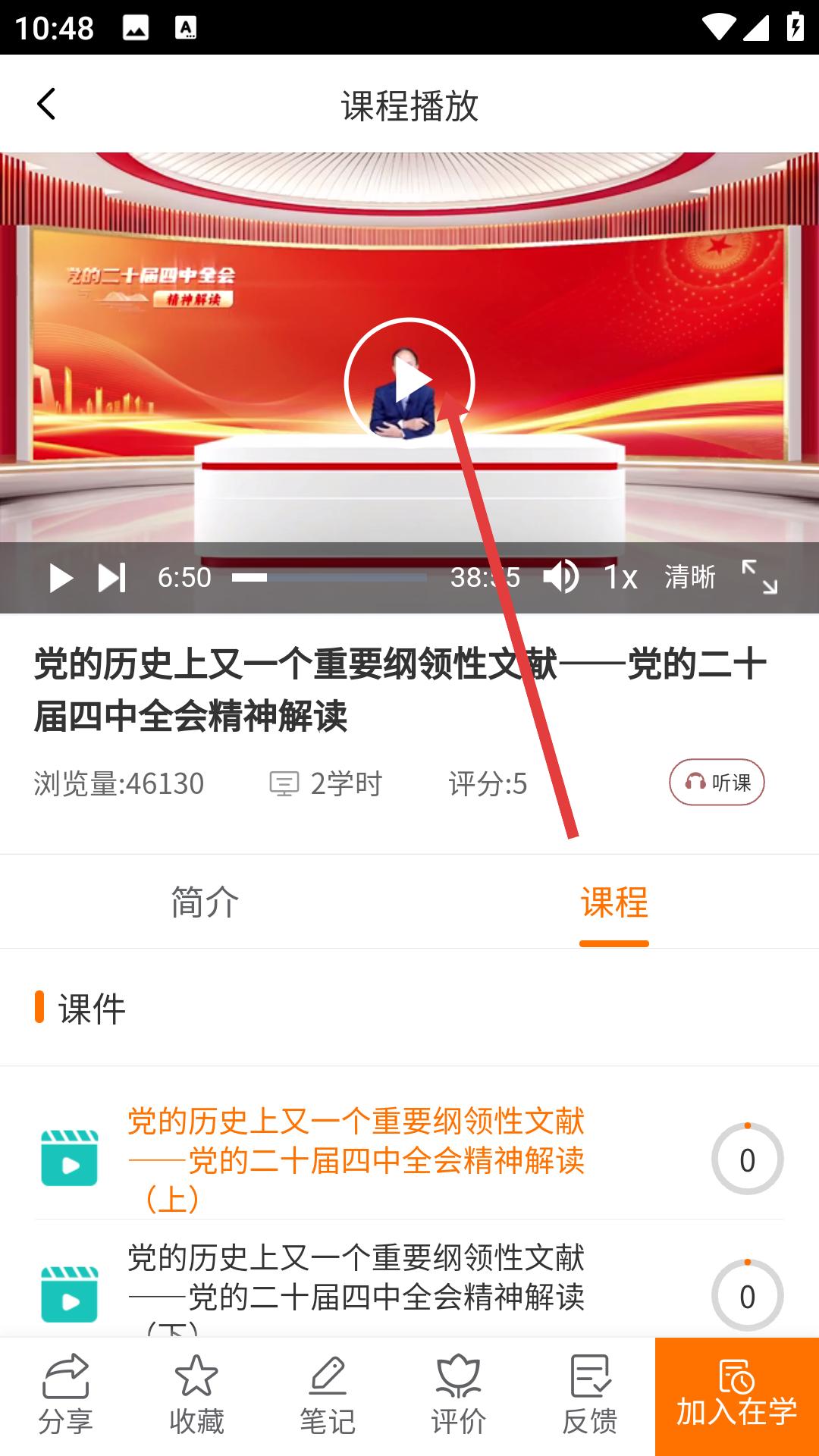Open 评价 to rate the course
The image size is (819, 1456).
pyautogui.click(x=458, y=1395)
